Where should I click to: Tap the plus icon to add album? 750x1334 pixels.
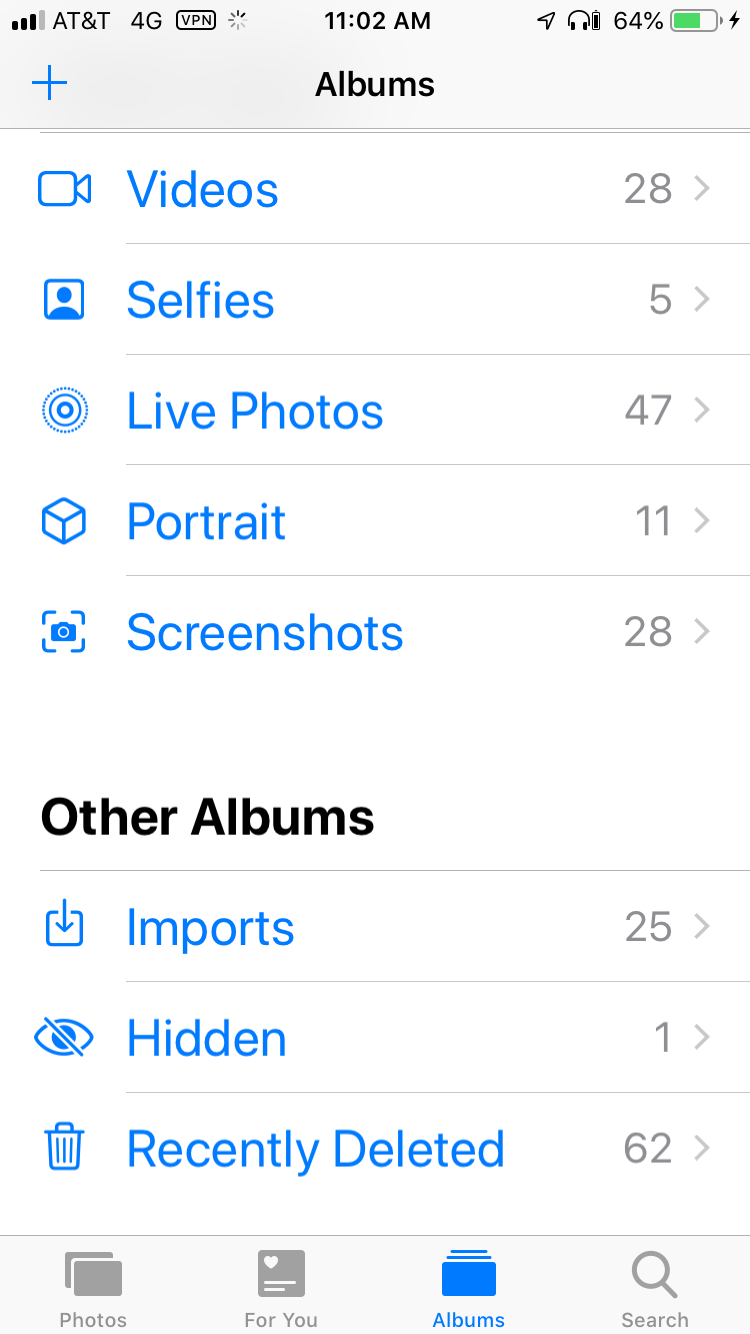pyautogui.click(x=50, y=83)
